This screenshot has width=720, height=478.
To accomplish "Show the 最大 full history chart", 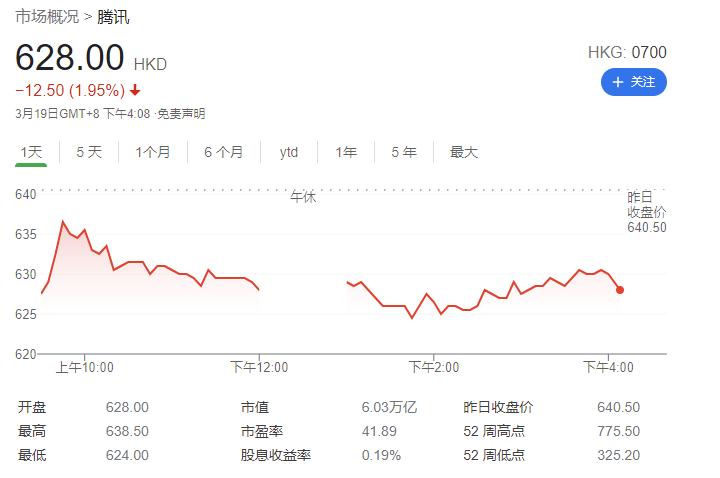I will click(x=464, y=152).
